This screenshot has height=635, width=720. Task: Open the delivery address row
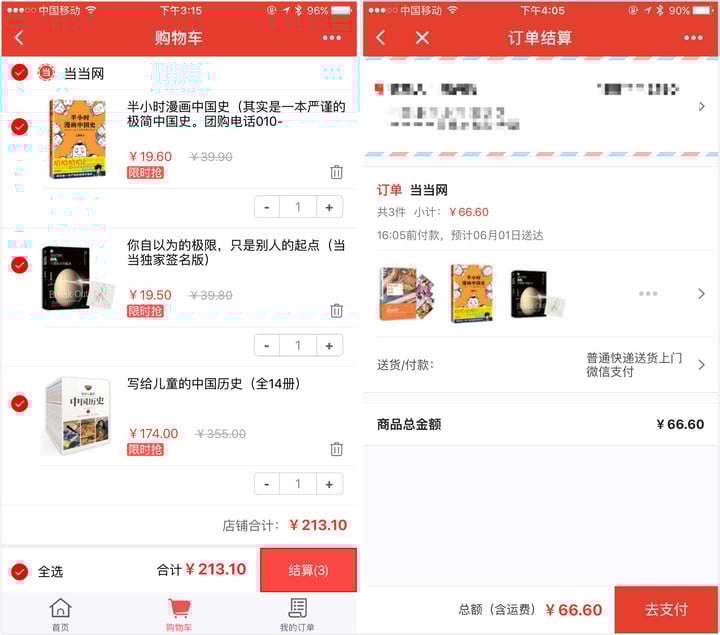[540, 106]
